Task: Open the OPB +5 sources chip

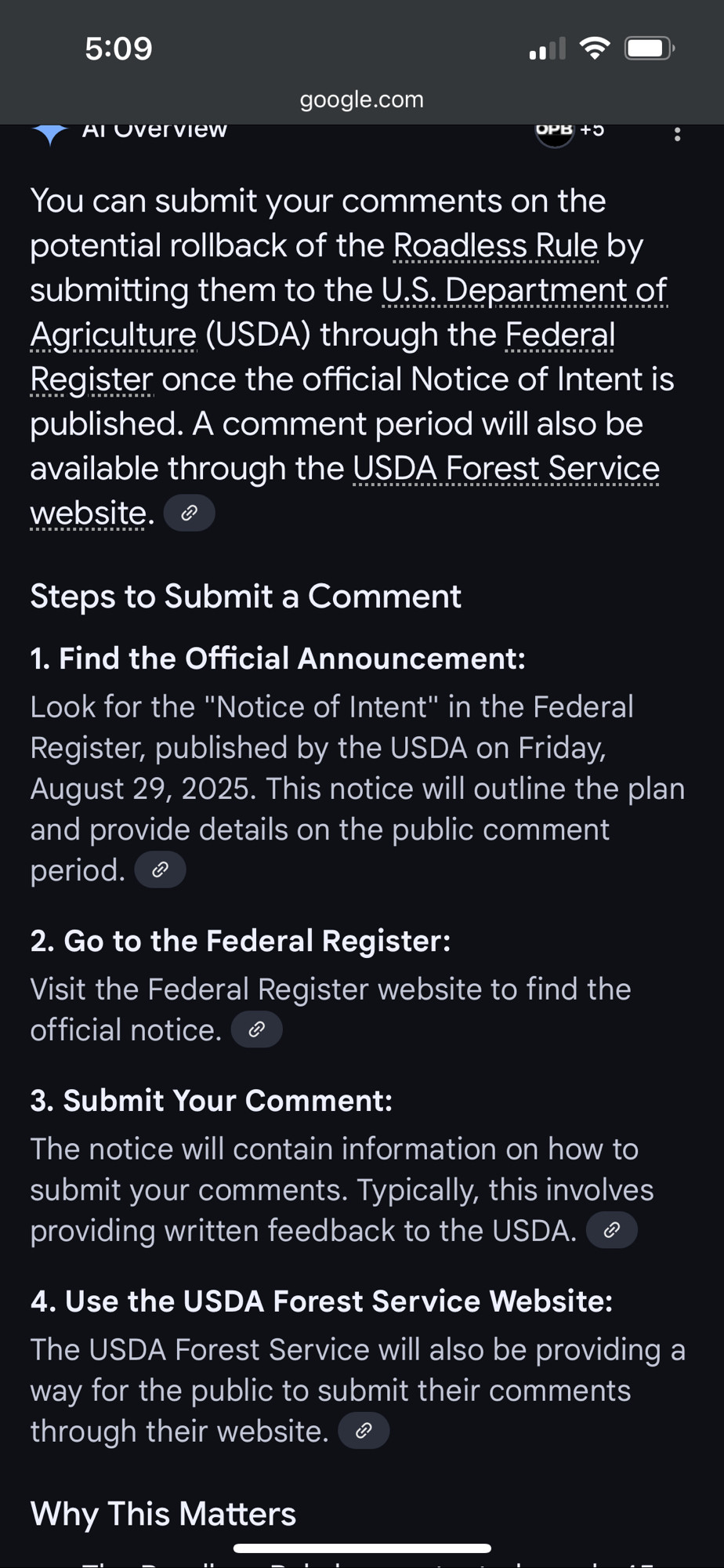Action: pos(570,132)
